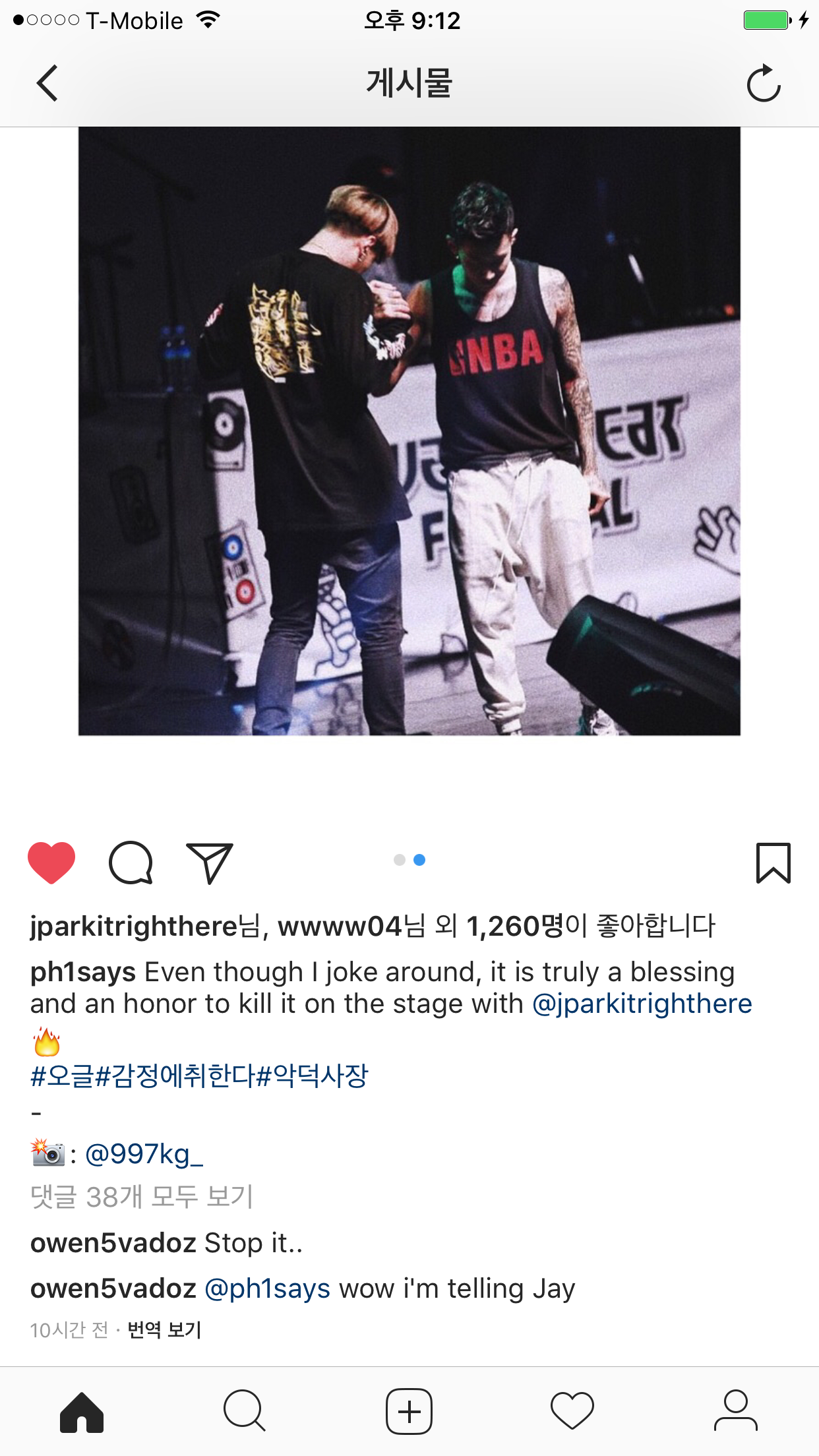Open the likes list showing 1,260명
This screenshot has height=1456, width=819.
(514, 926)
